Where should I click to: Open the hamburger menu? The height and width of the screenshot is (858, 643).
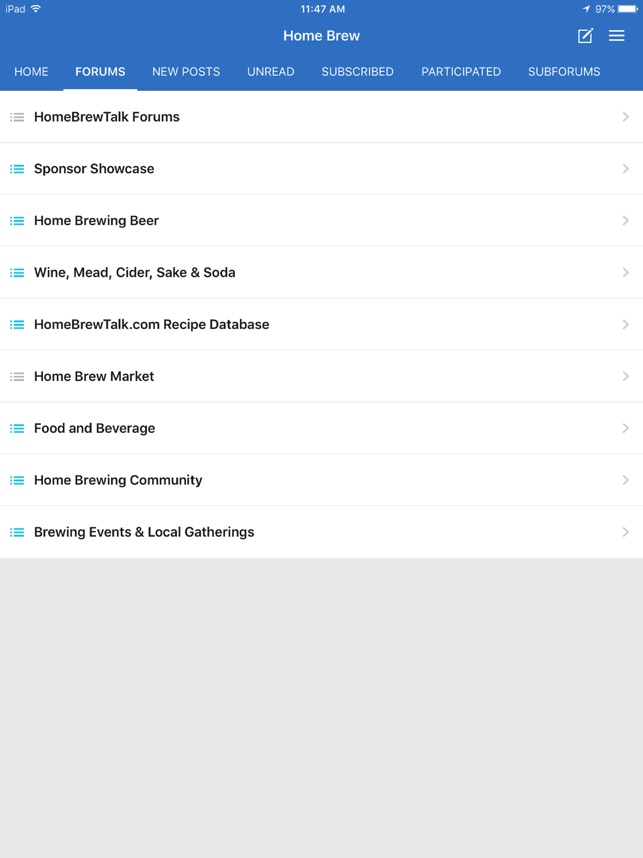(x=617, y=36)
